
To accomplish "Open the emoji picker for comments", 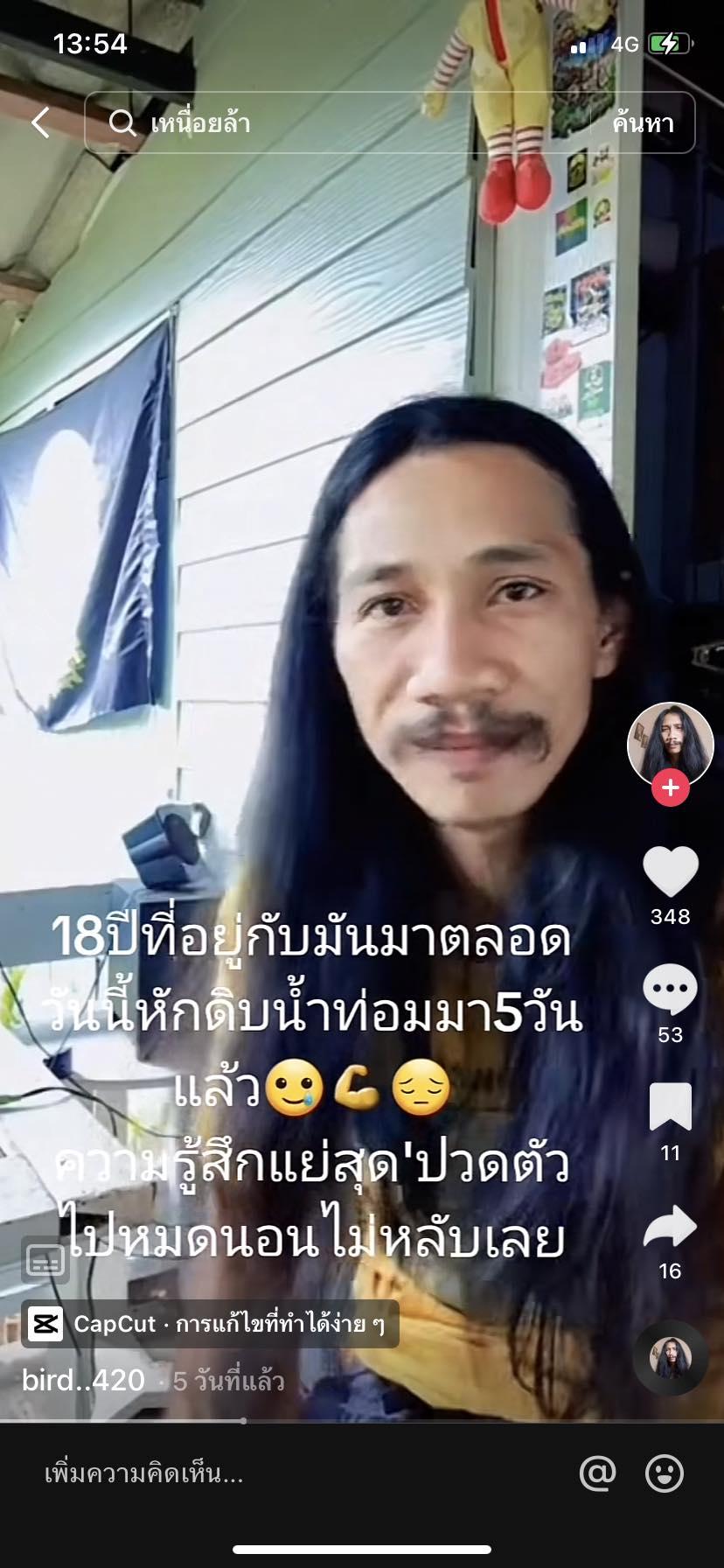I will click(664, 1473).
